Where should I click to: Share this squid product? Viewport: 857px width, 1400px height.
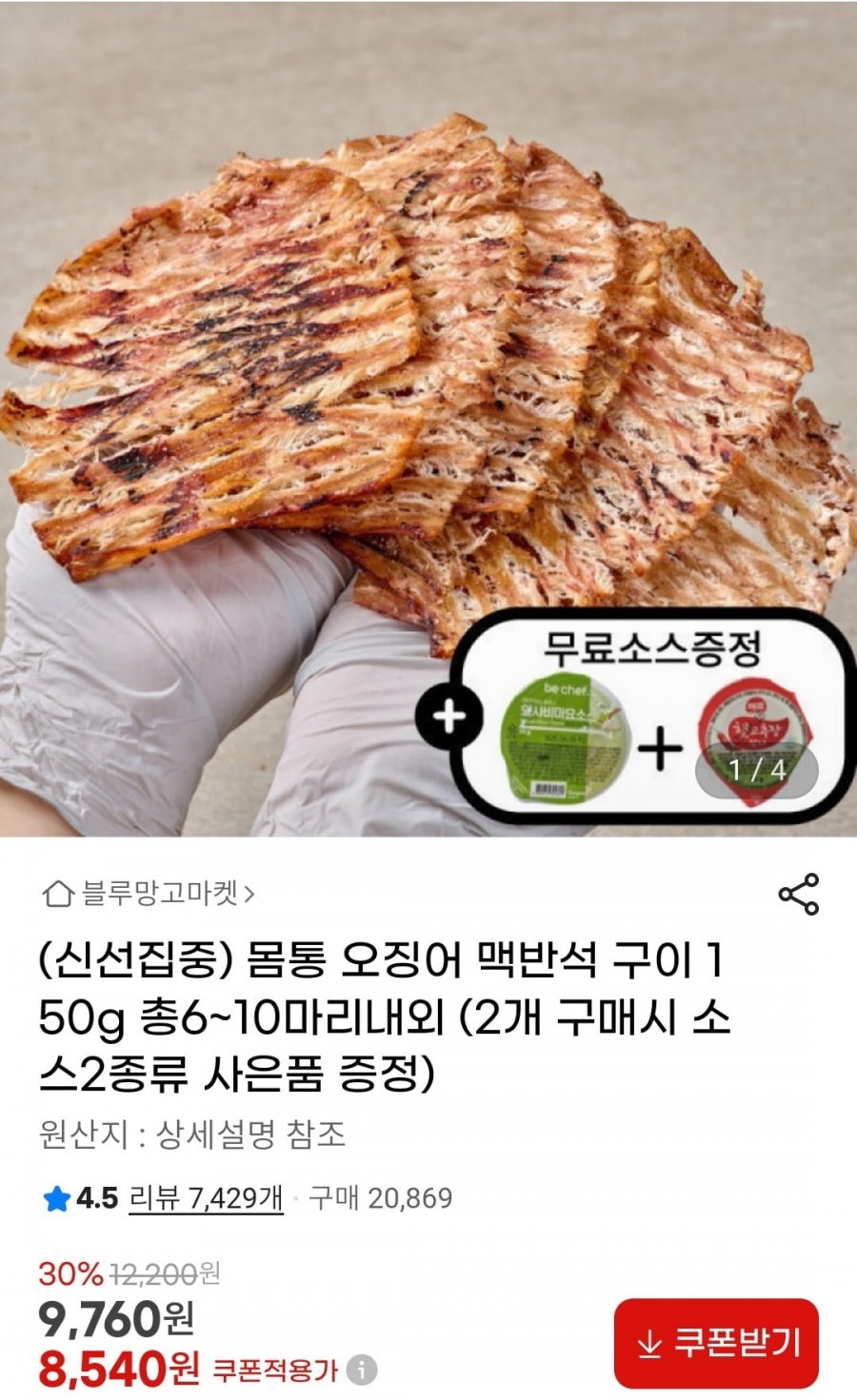798,894
